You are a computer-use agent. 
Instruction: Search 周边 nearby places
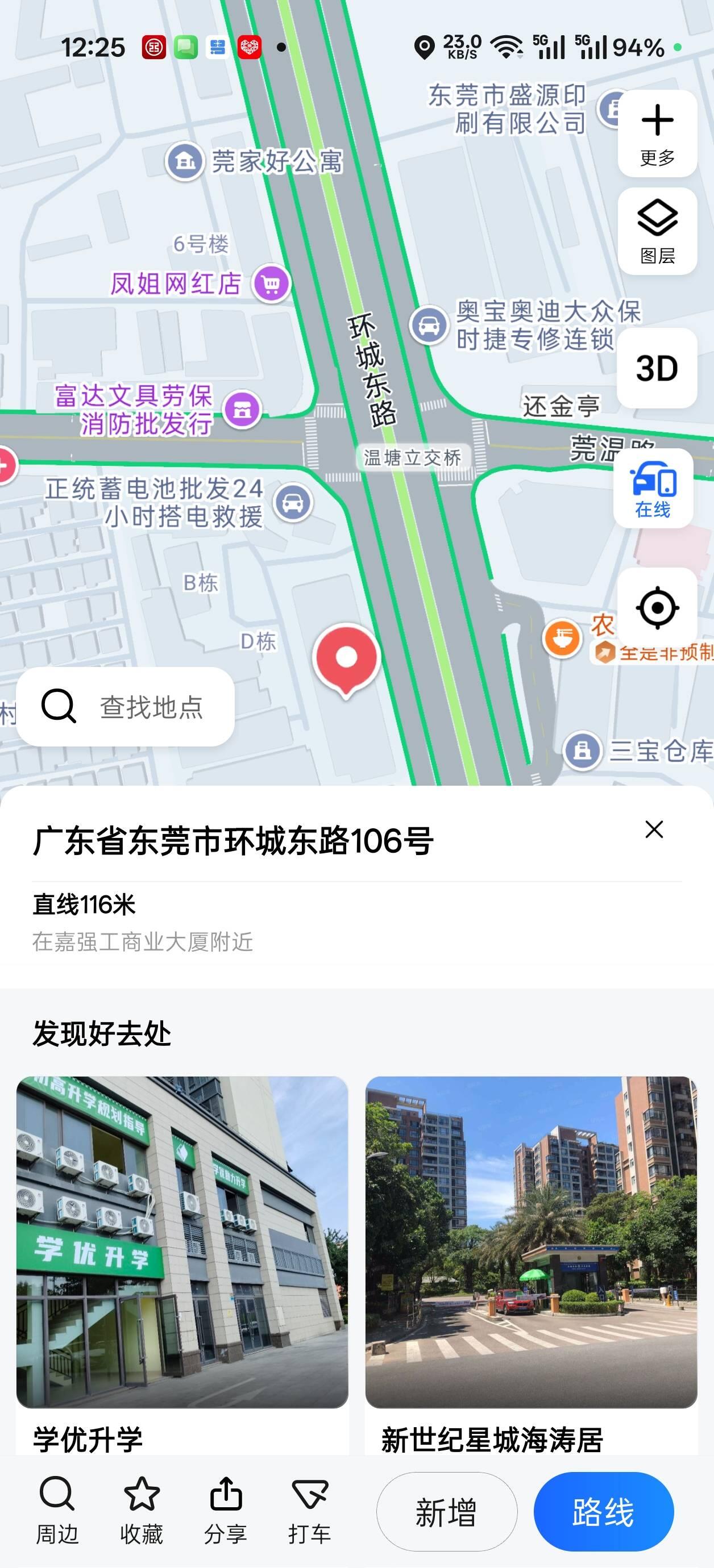tap(57, 1511)
